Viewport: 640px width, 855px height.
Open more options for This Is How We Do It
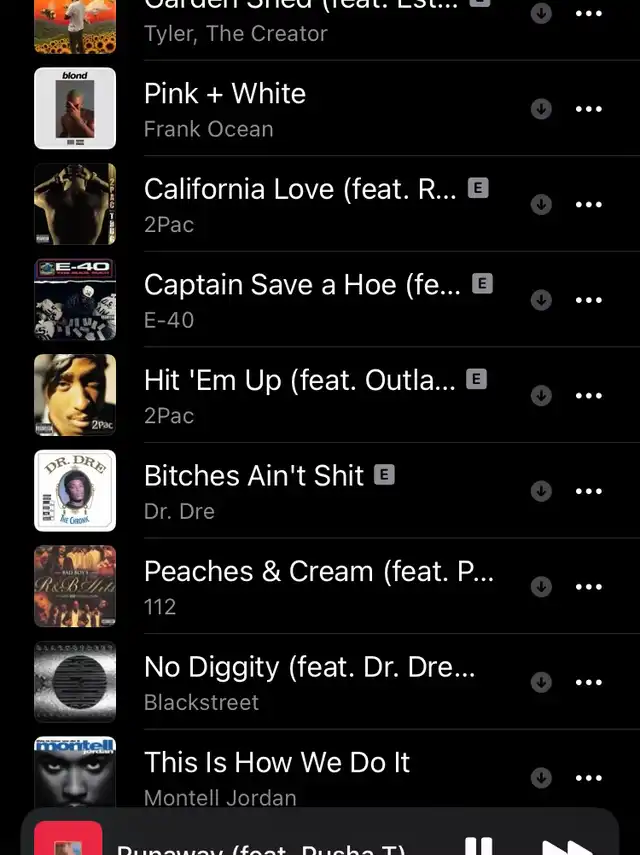(589, 777)
